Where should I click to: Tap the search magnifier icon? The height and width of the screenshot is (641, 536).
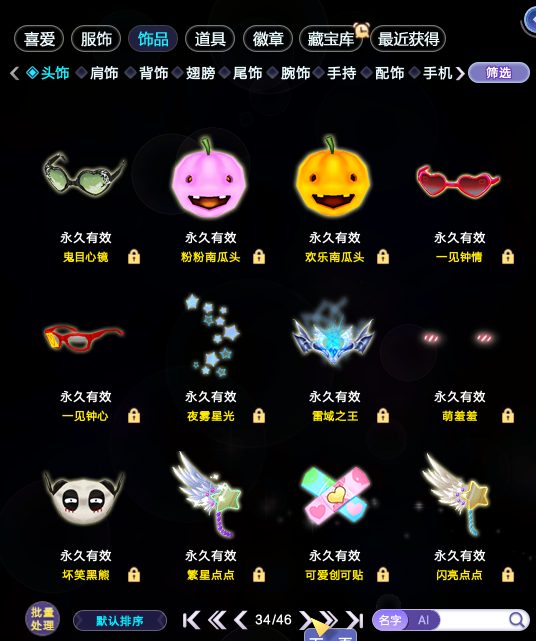(517, 620)
